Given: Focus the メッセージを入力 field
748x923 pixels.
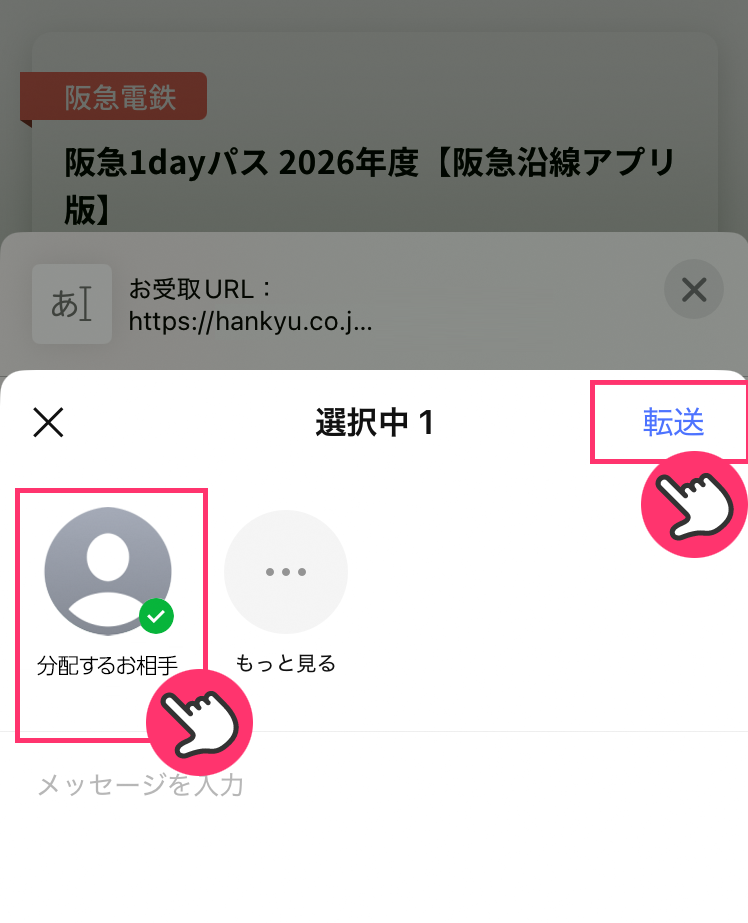Looking at the screenshot, I should point(300,785).
